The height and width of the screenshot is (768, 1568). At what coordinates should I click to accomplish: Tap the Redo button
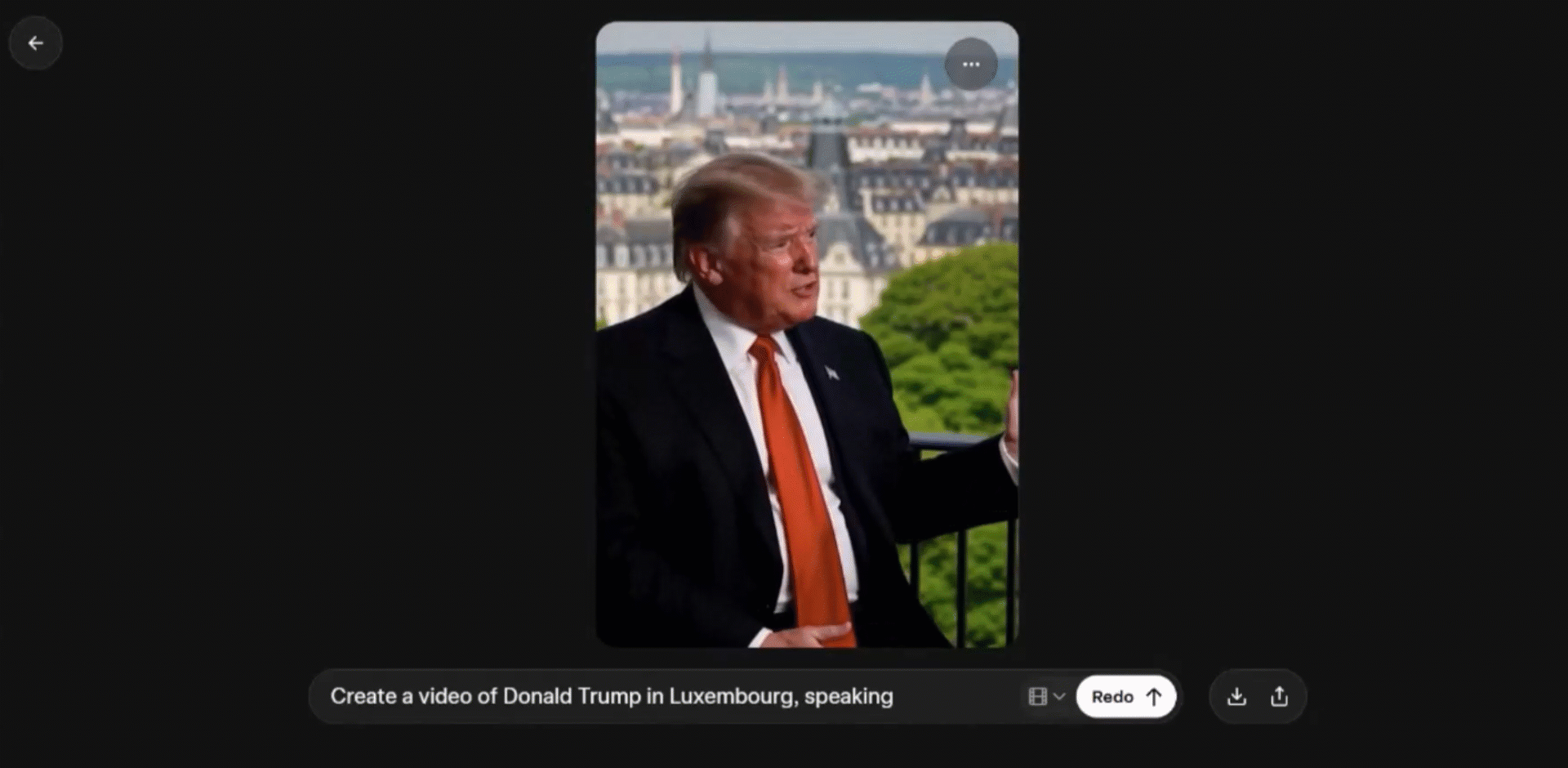[1125, 697]
